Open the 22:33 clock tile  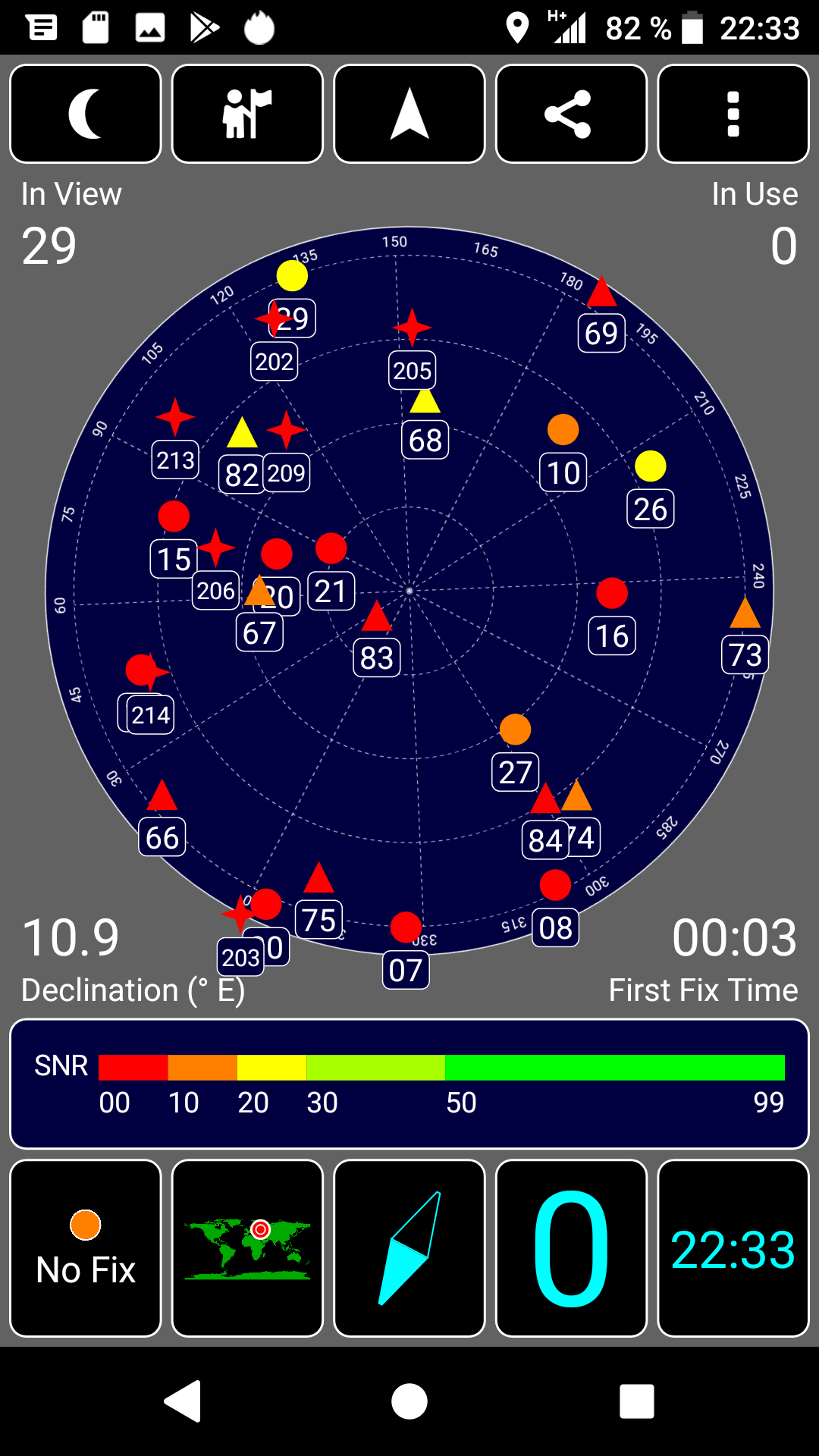click(733, 1248)
